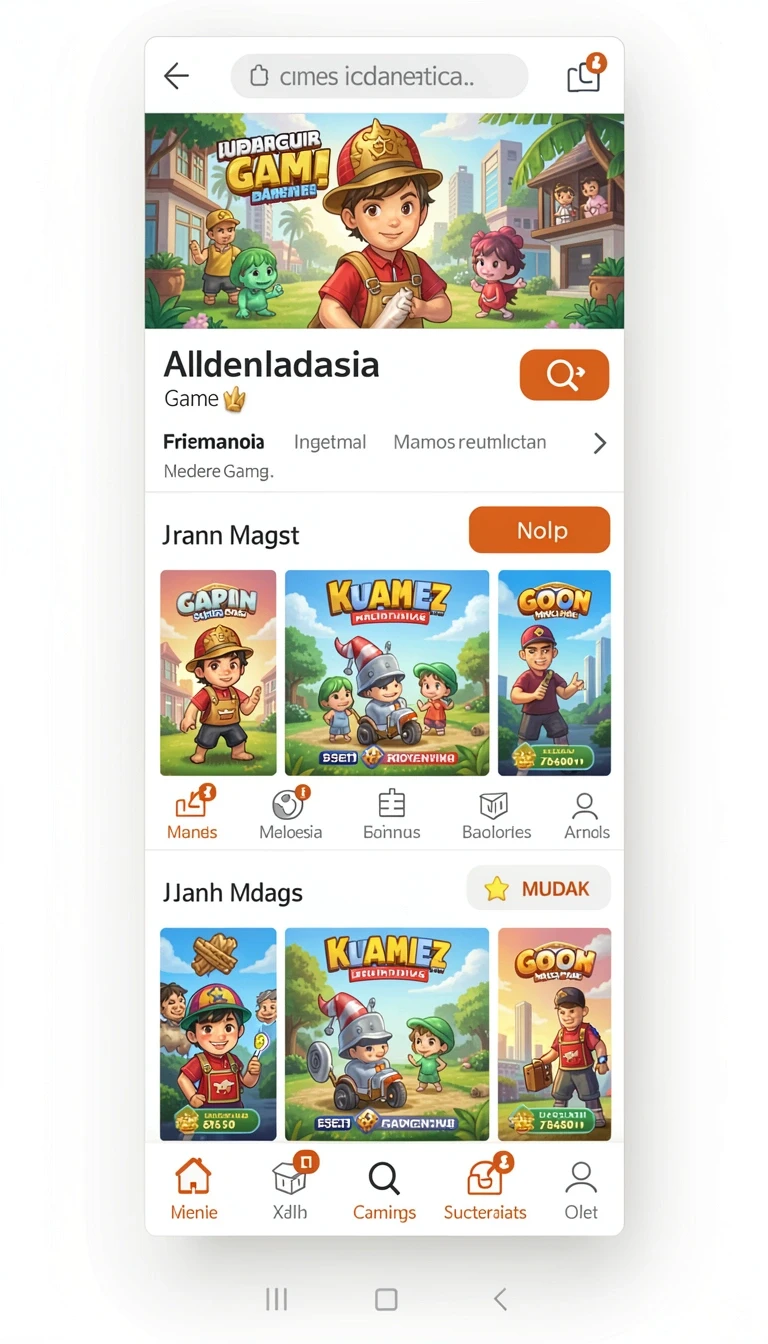Screen dimensions: 768x1344
Task: Select the Meloesia item in the middle row
Action: coord(291,814)
